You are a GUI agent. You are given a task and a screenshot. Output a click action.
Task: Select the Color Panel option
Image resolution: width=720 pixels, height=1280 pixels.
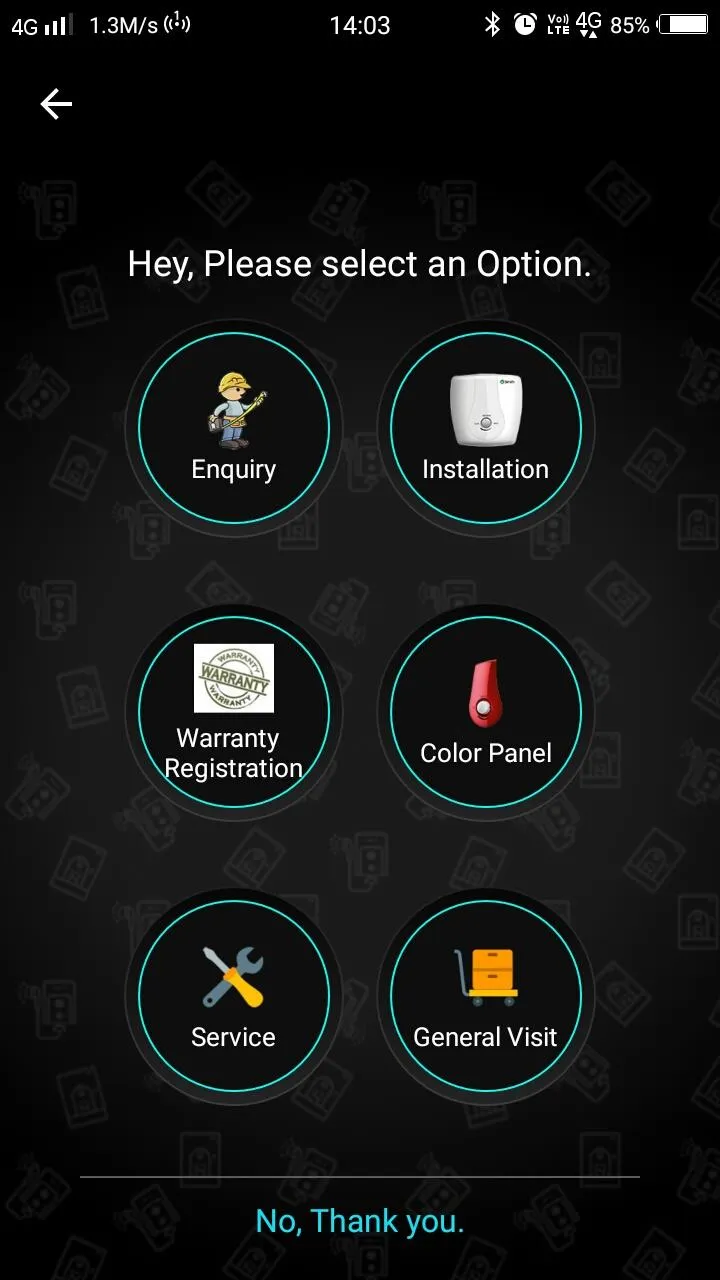[485, 712]
